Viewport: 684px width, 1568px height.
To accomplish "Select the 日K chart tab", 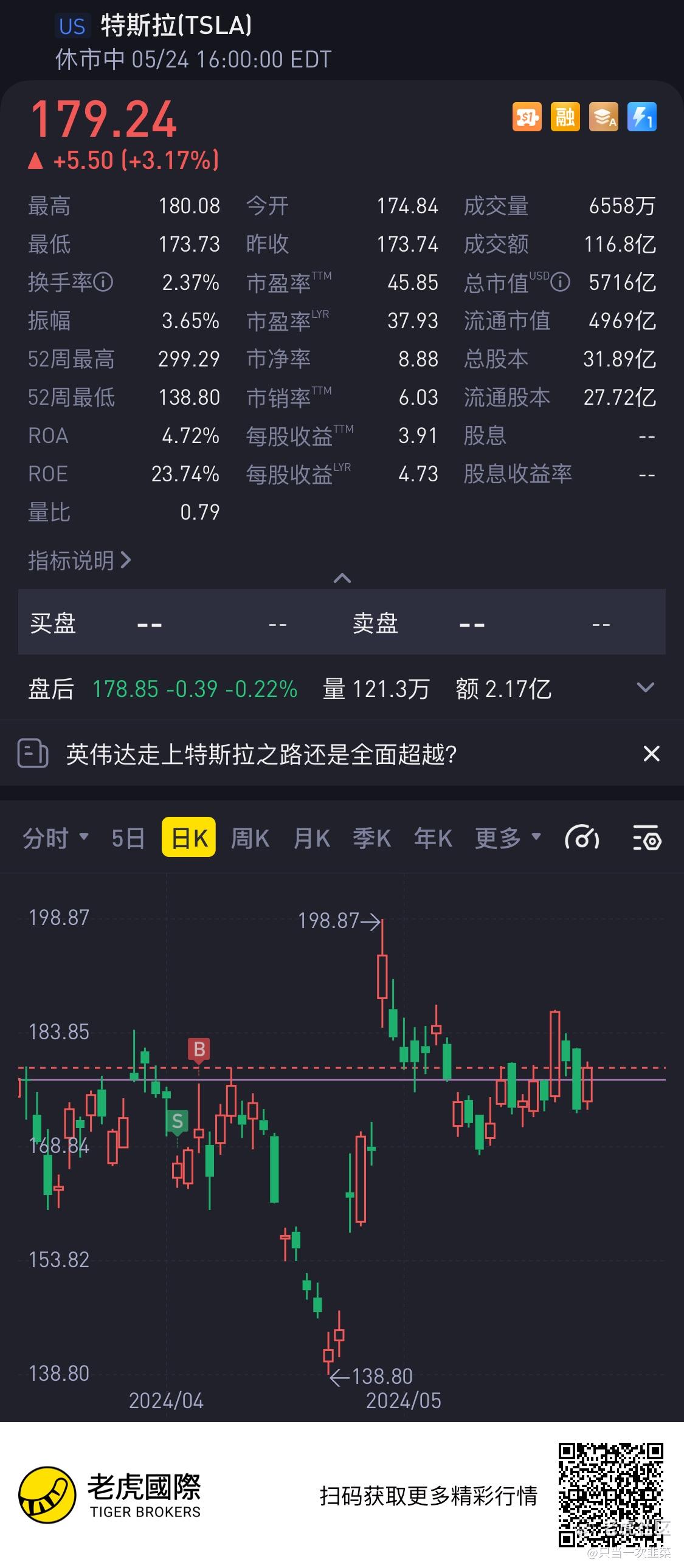I will (189, 838).
